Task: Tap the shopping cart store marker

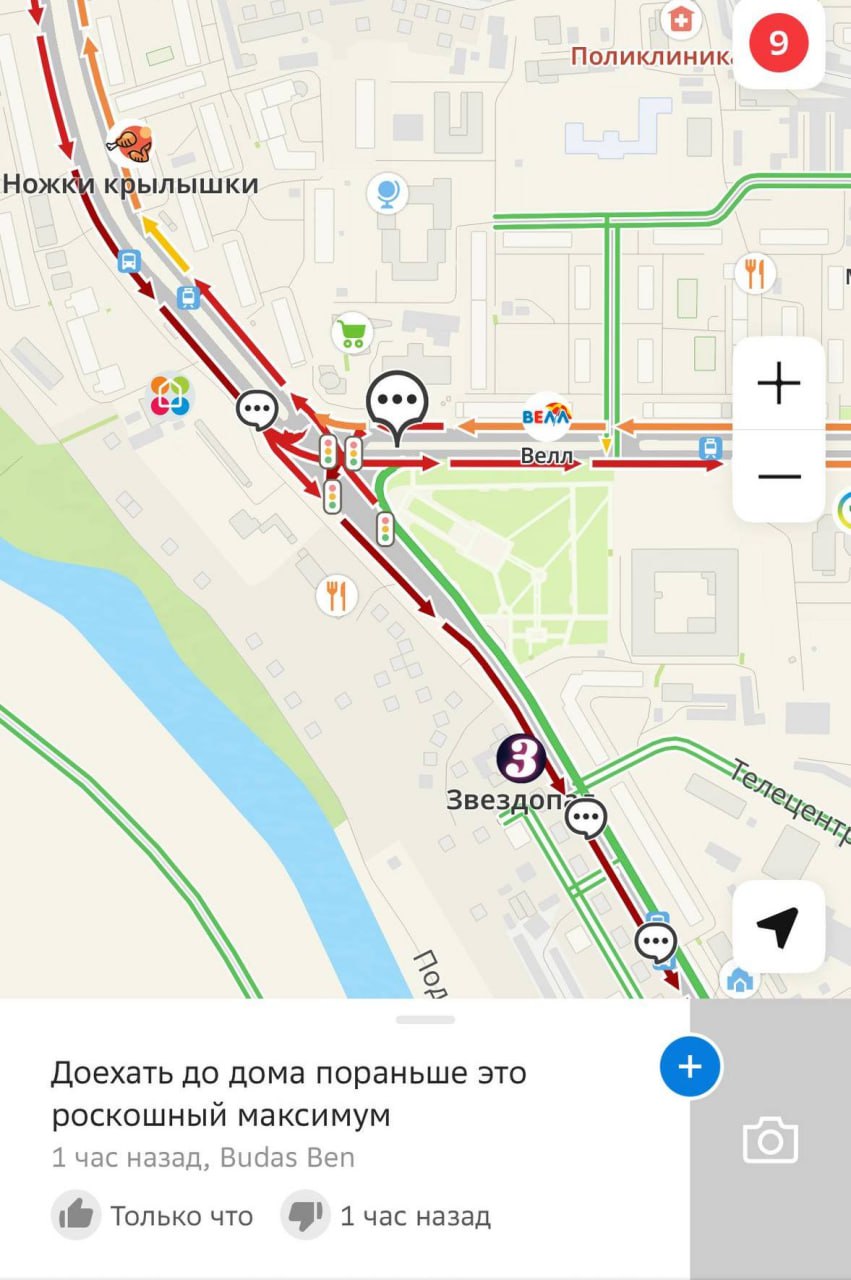Action: [352, 332]
